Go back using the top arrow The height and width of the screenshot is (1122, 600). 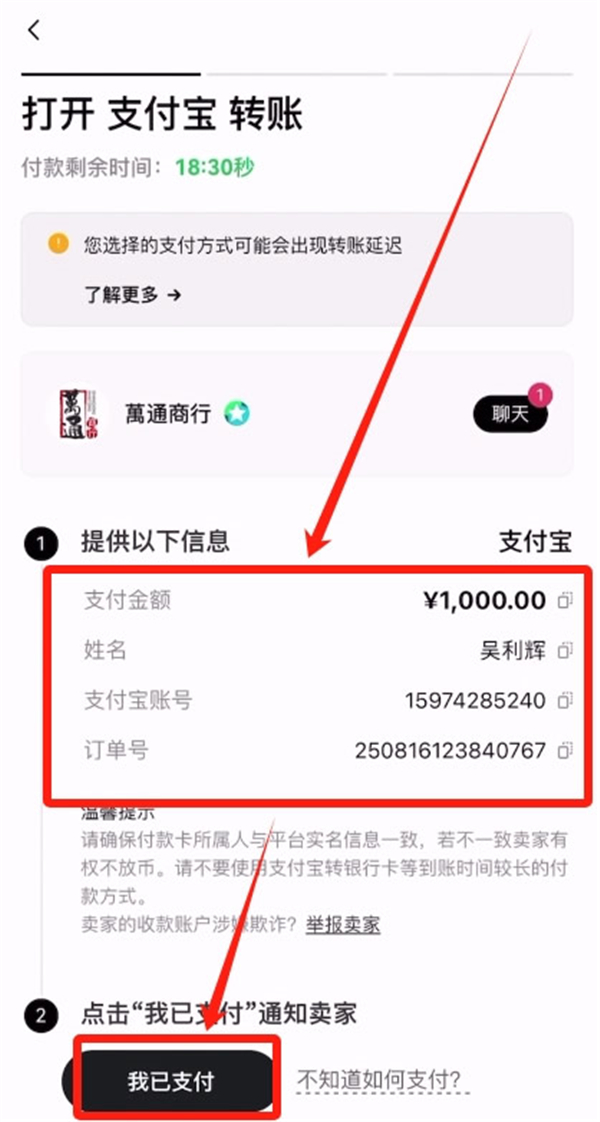34,31
